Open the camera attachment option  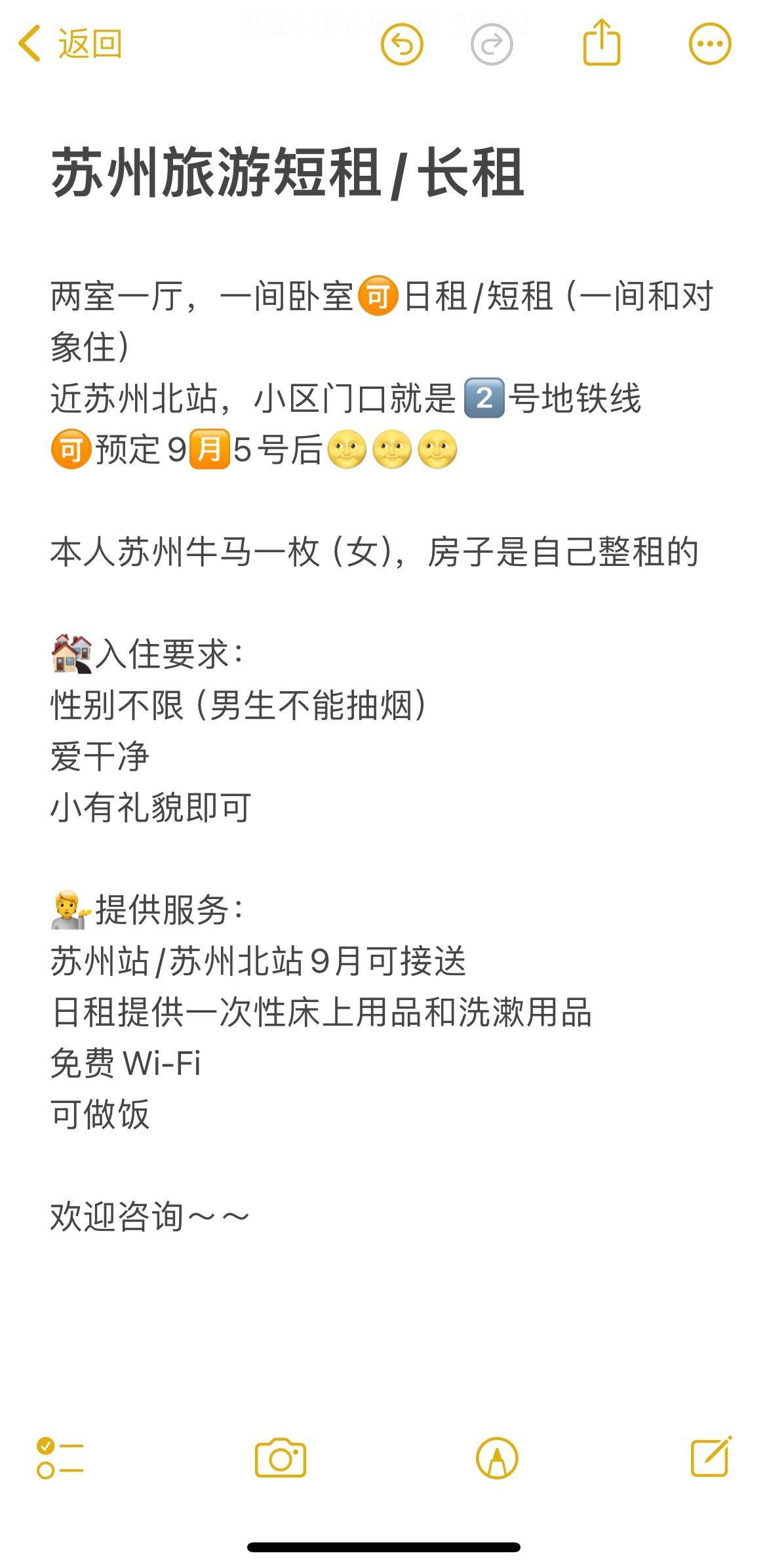(281, 1458)
